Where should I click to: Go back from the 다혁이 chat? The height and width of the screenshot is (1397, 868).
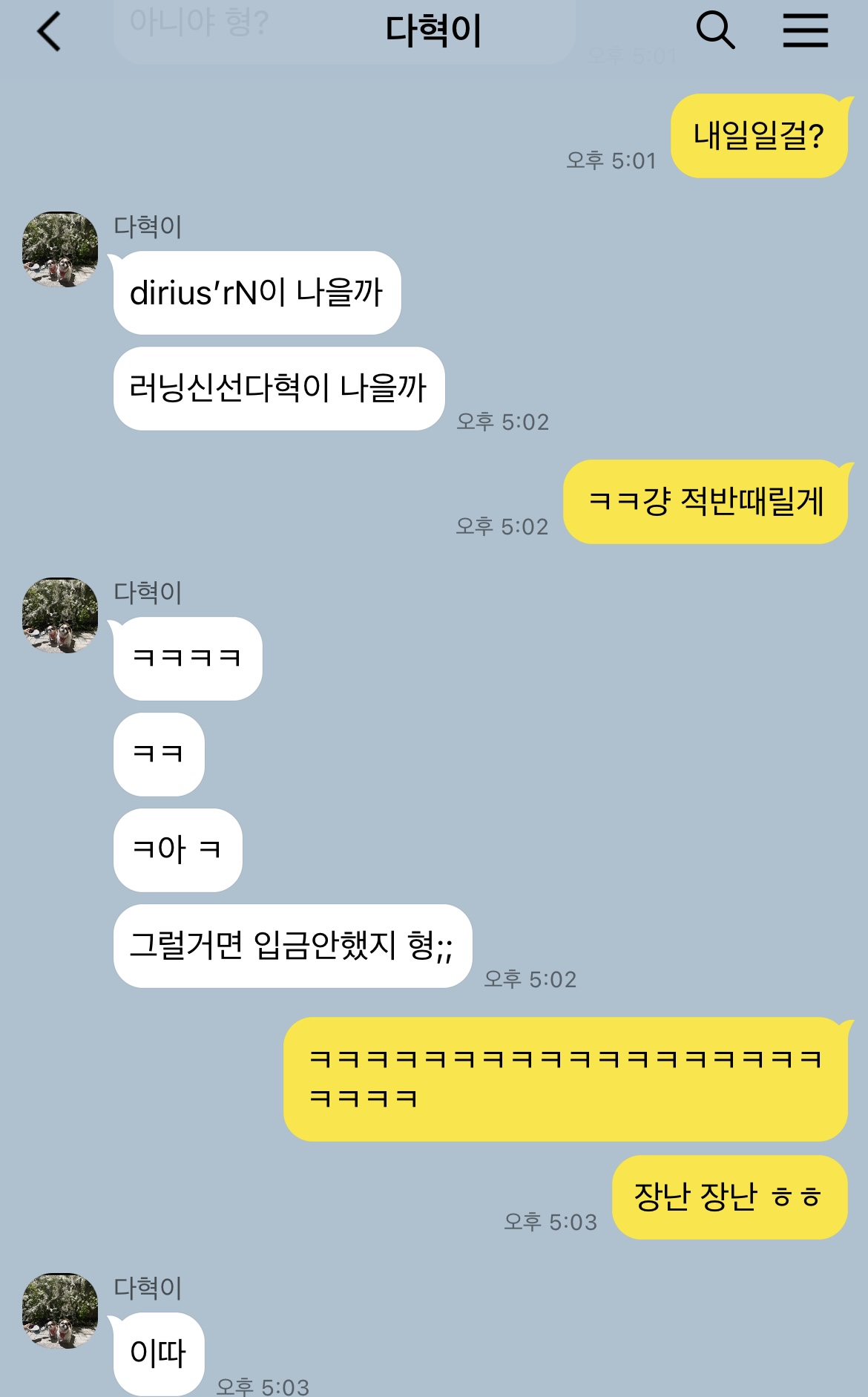pyautogui.click(x=49, y=32)
